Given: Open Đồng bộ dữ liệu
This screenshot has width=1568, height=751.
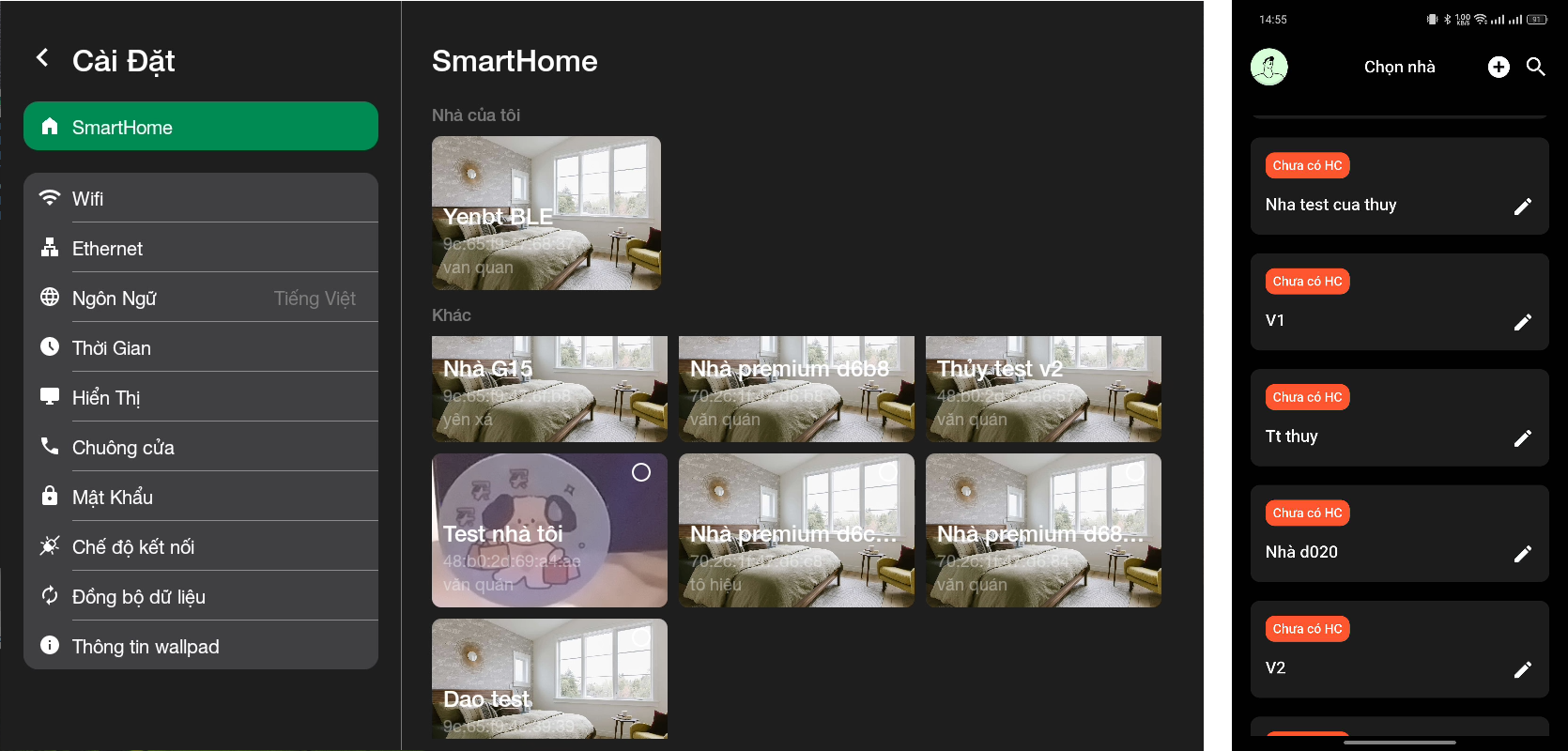Looking at the screenshot, I should [x=200, y=596].
